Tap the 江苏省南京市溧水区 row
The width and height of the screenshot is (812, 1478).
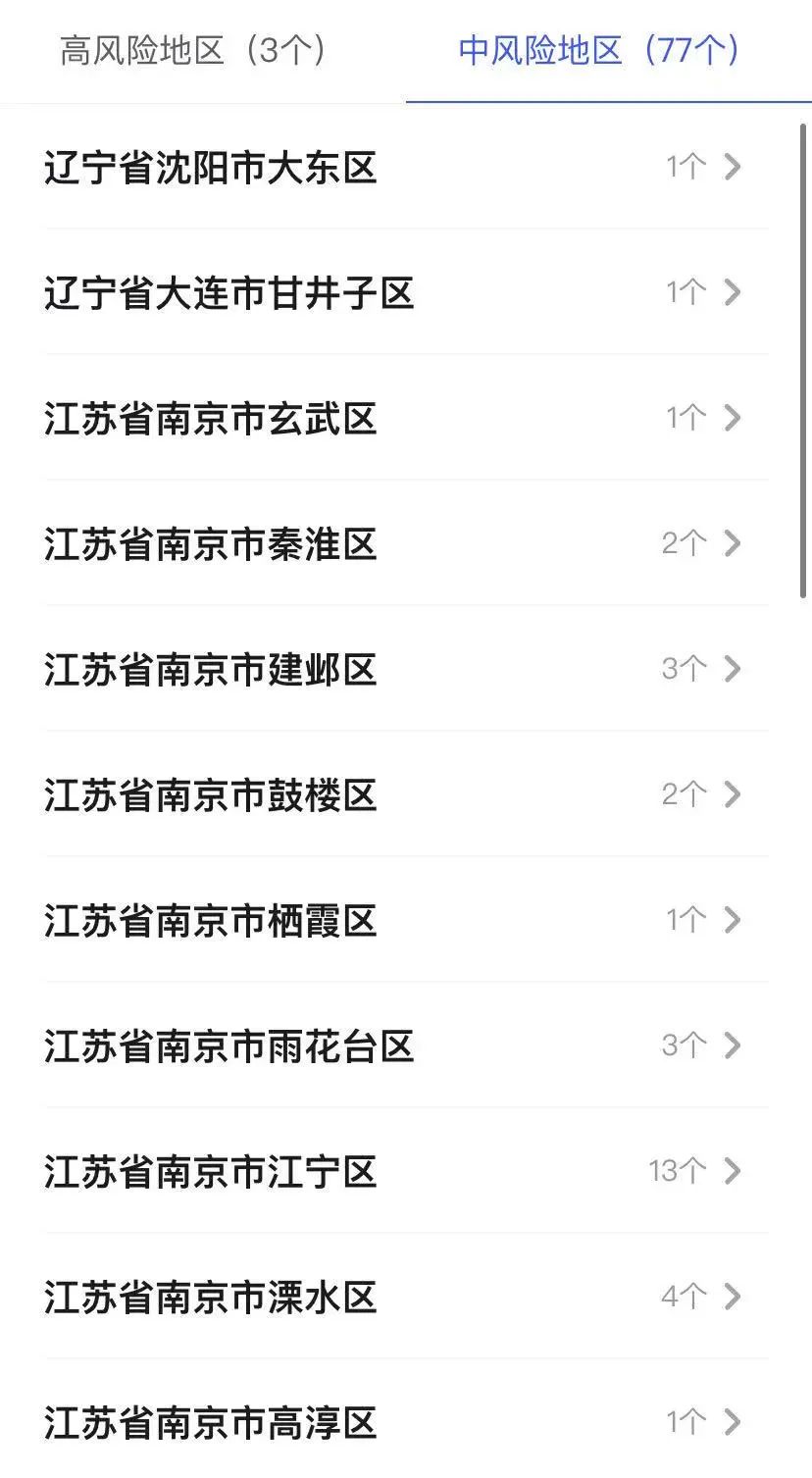pyautogui.click(x=406, y=1297)
